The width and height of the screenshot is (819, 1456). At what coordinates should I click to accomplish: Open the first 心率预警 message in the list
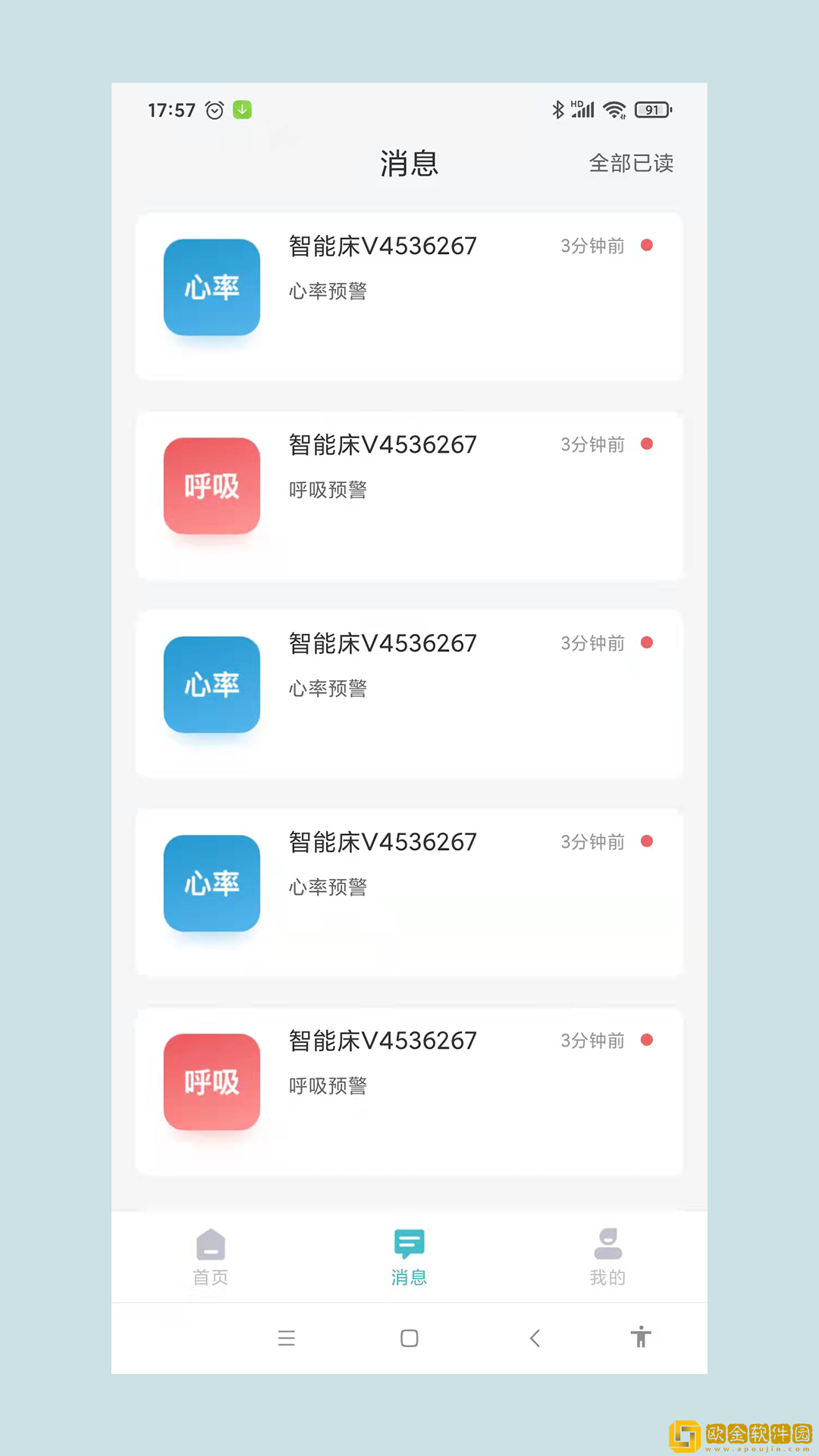[409, 296]
